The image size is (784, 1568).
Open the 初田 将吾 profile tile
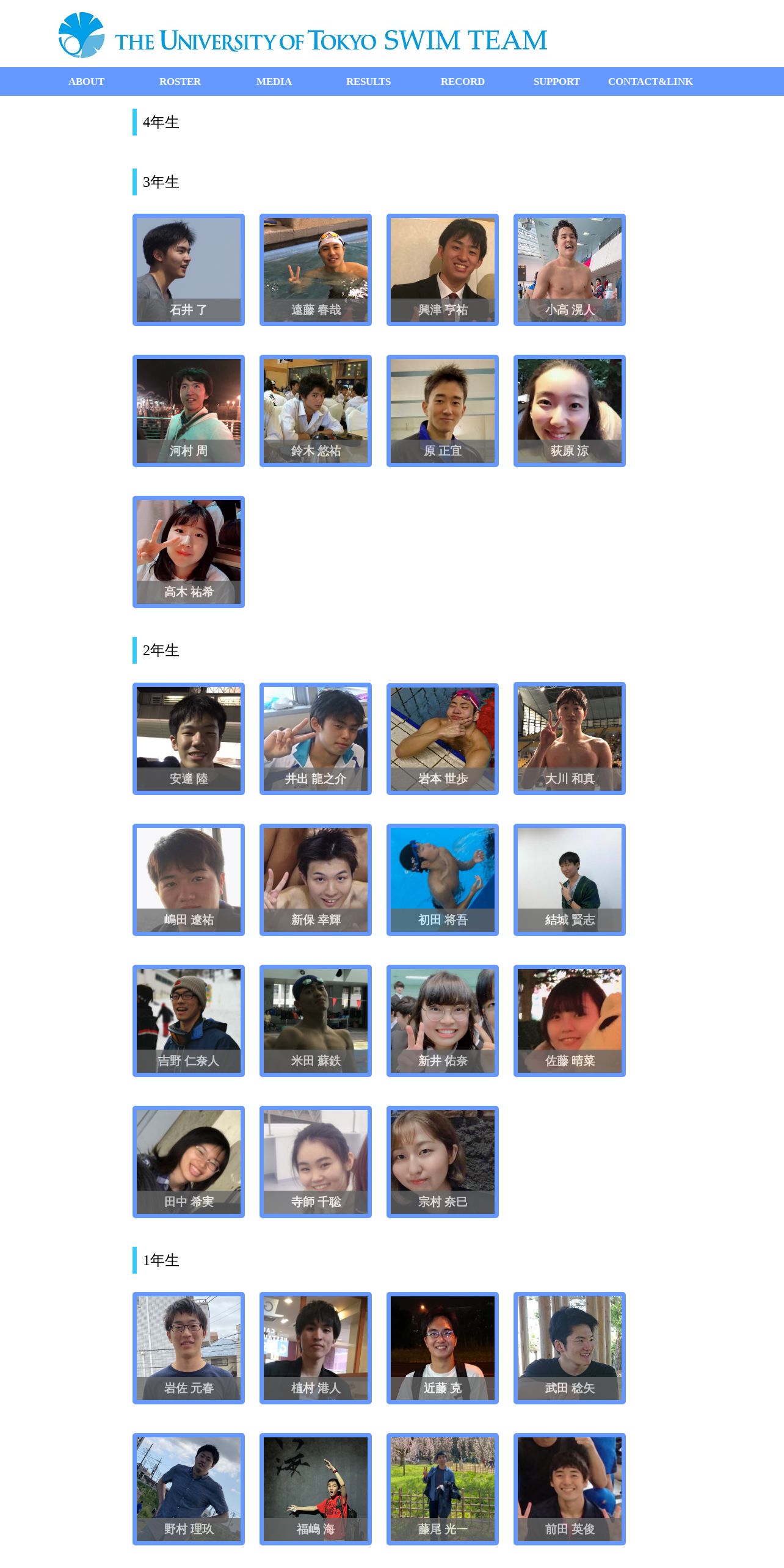coord(443,880)
